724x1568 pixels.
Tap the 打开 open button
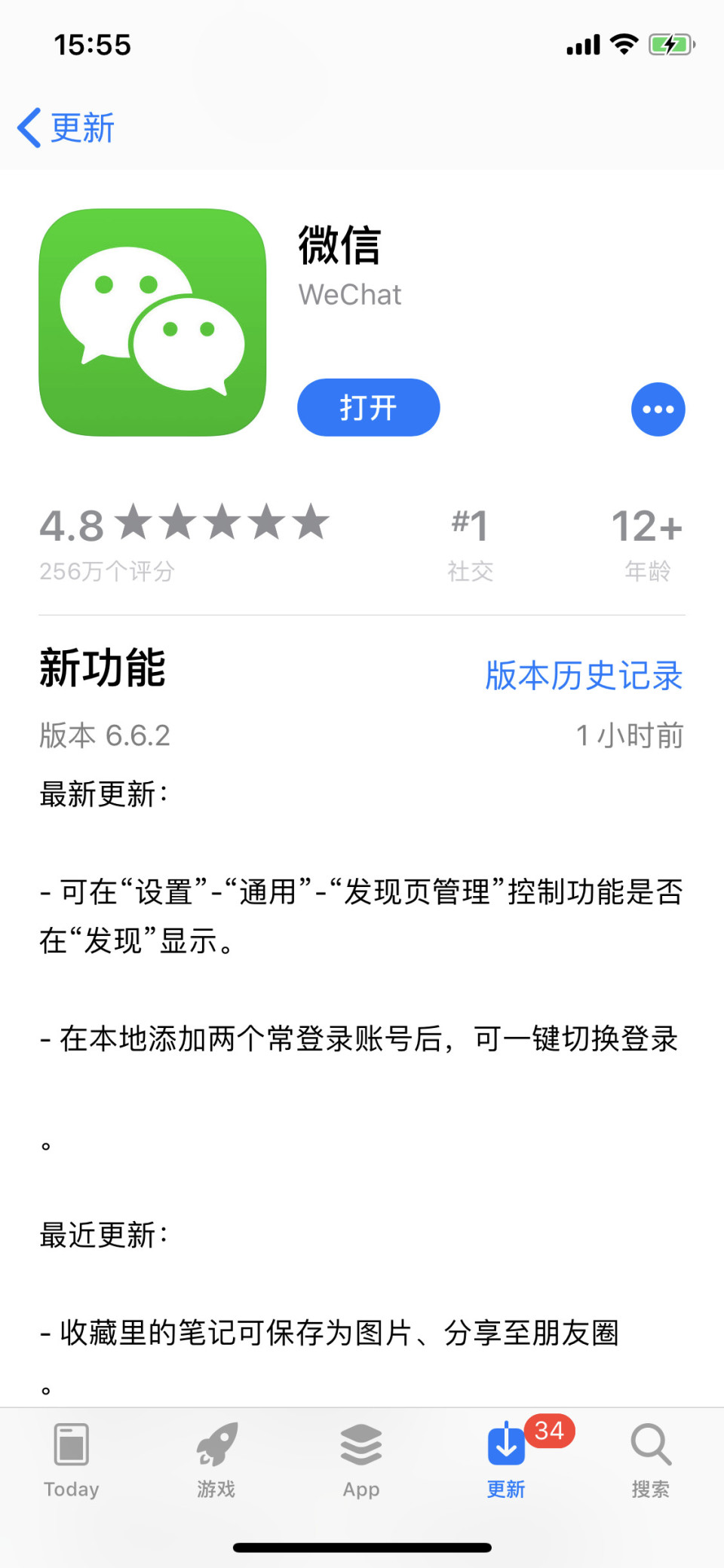point(368,407)
